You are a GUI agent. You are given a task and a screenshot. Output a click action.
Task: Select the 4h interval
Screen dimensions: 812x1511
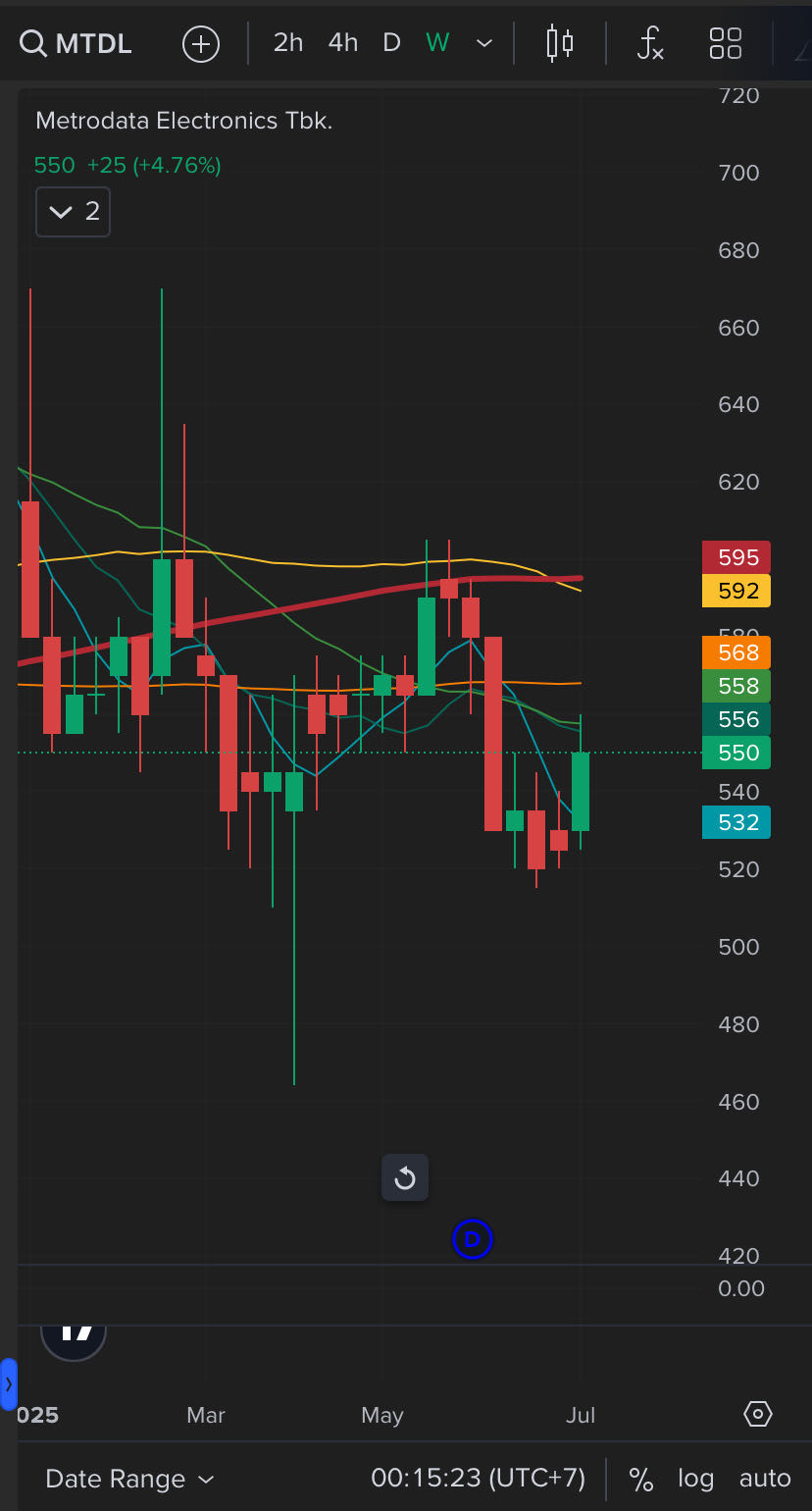343,43
